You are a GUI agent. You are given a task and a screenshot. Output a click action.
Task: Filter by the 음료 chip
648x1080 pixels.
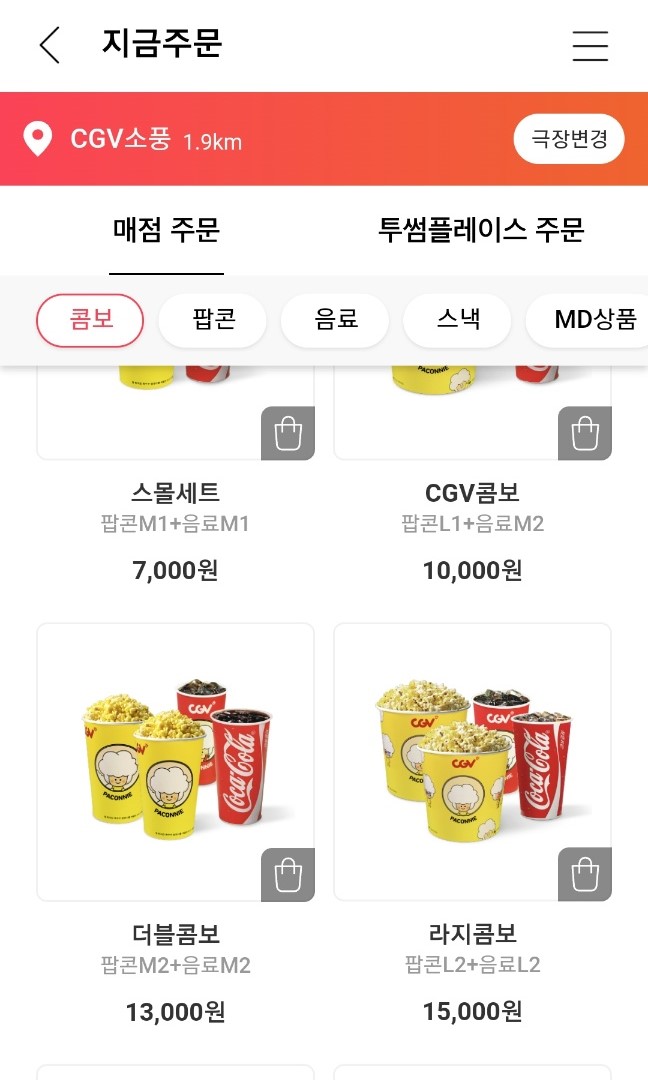click(335, 320)
